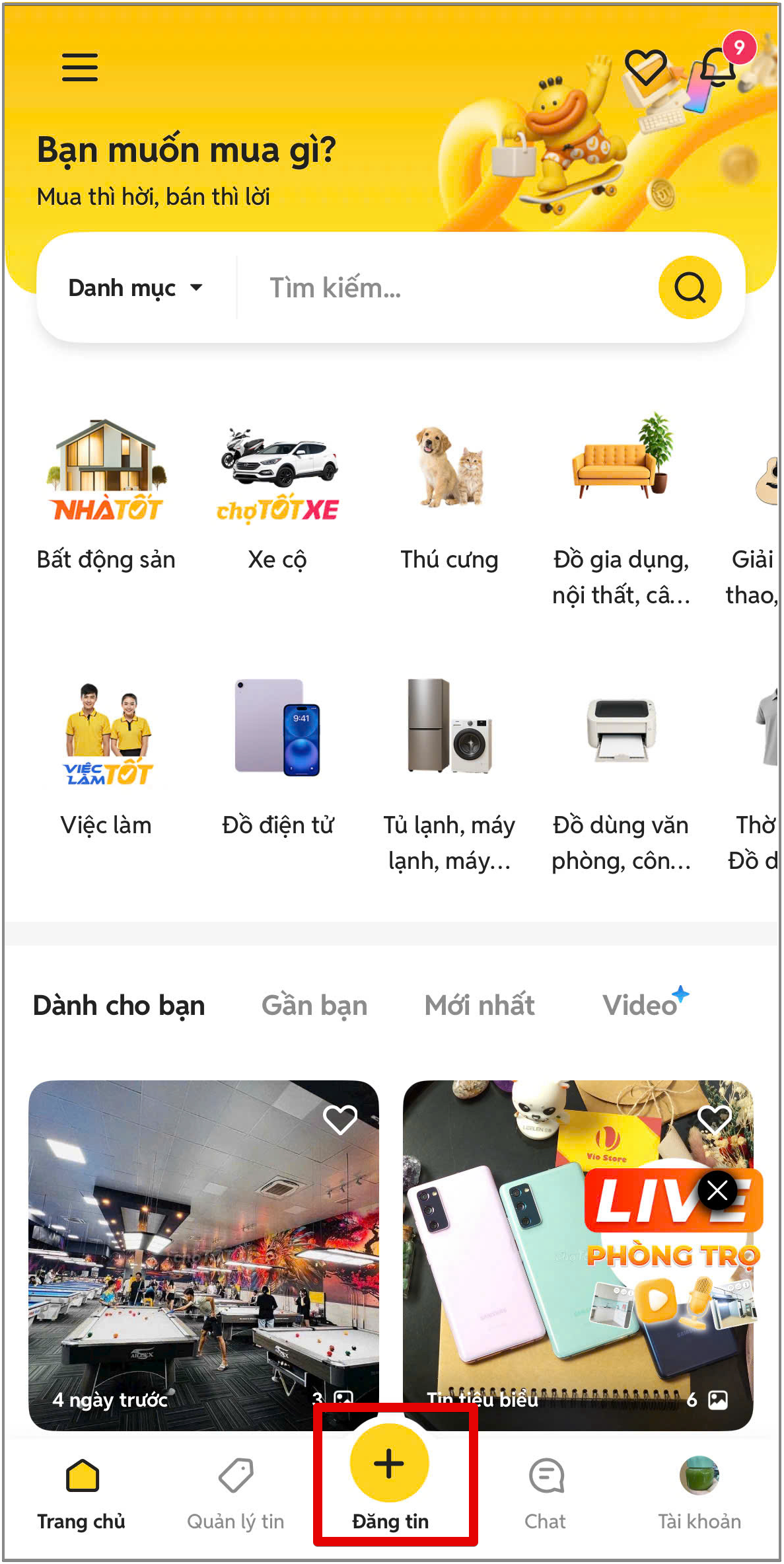
Task: Open the hamburger drawer menu
Action: (80, 67)
